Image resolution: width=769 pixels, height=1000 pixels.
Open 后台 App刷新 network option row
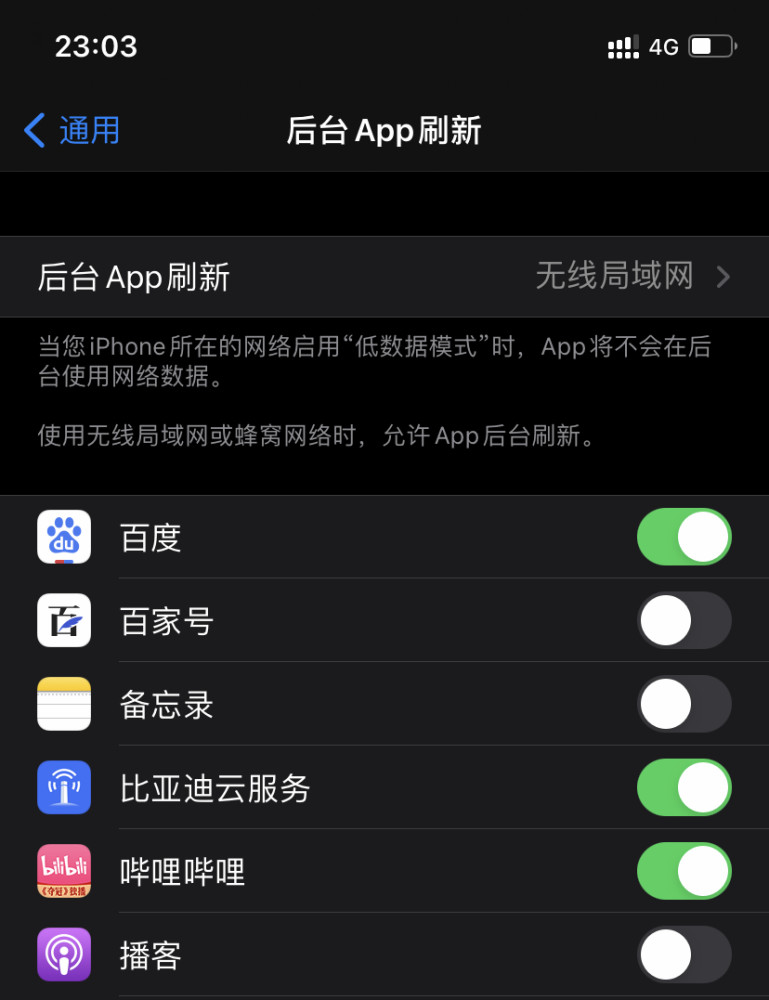click(x=384, y=277)
